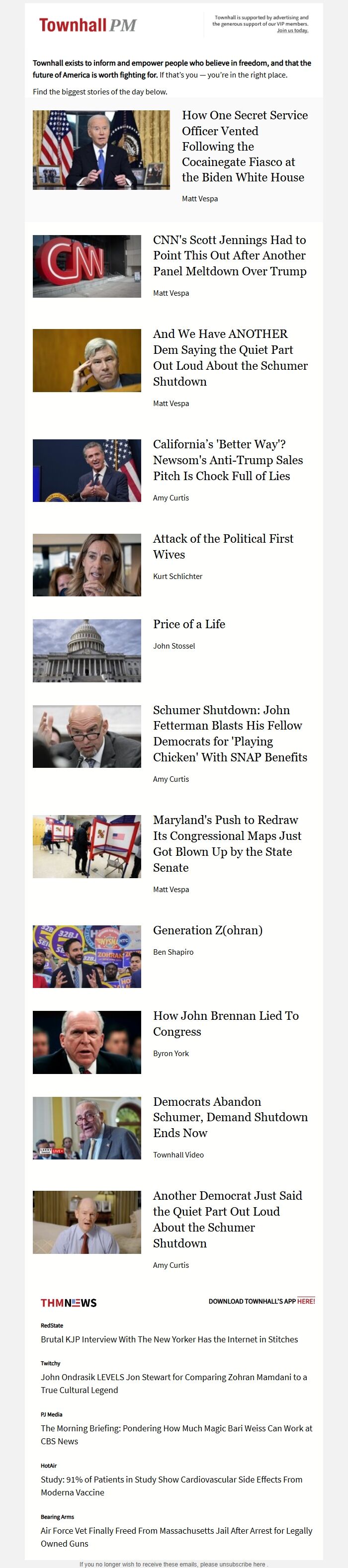Open 'And We Have ANOTHER Dem' article
Image resolution: width=348 pixels, height=1568 pixels.
[230, 357]
